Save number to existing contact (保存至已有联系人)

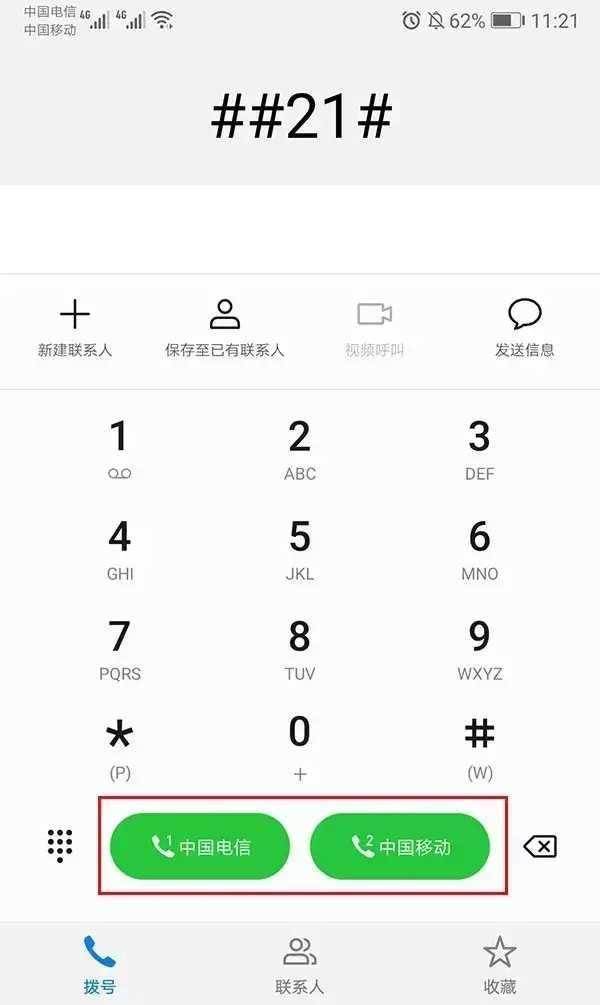coord(225,329)
